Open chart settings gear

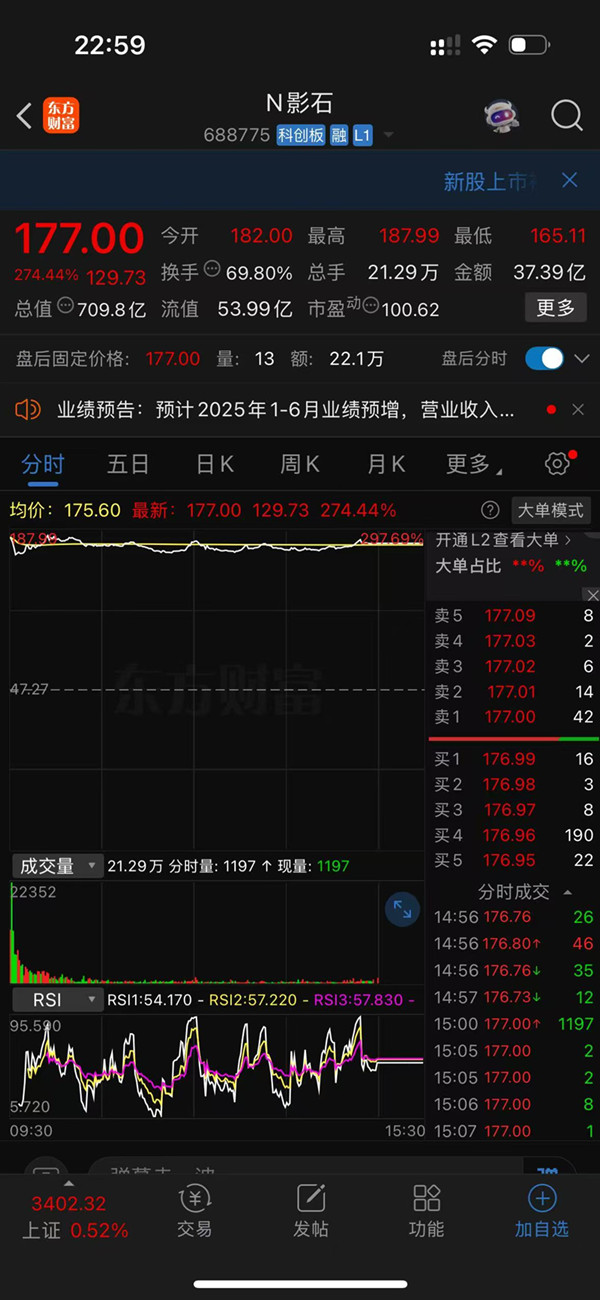click(x=557, y=463)
